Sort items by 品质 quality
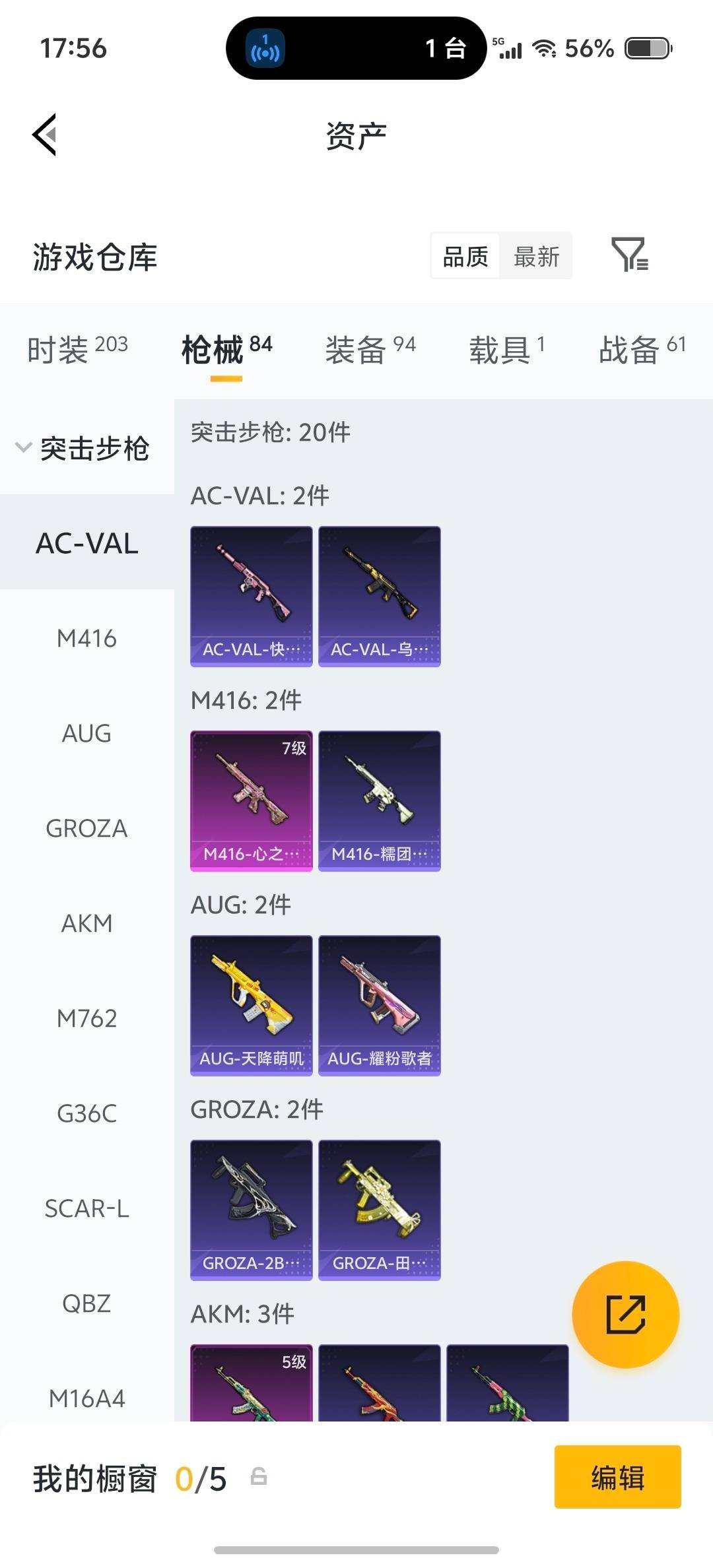Screen dimensions: 713x1568 (x=464, y=256)
